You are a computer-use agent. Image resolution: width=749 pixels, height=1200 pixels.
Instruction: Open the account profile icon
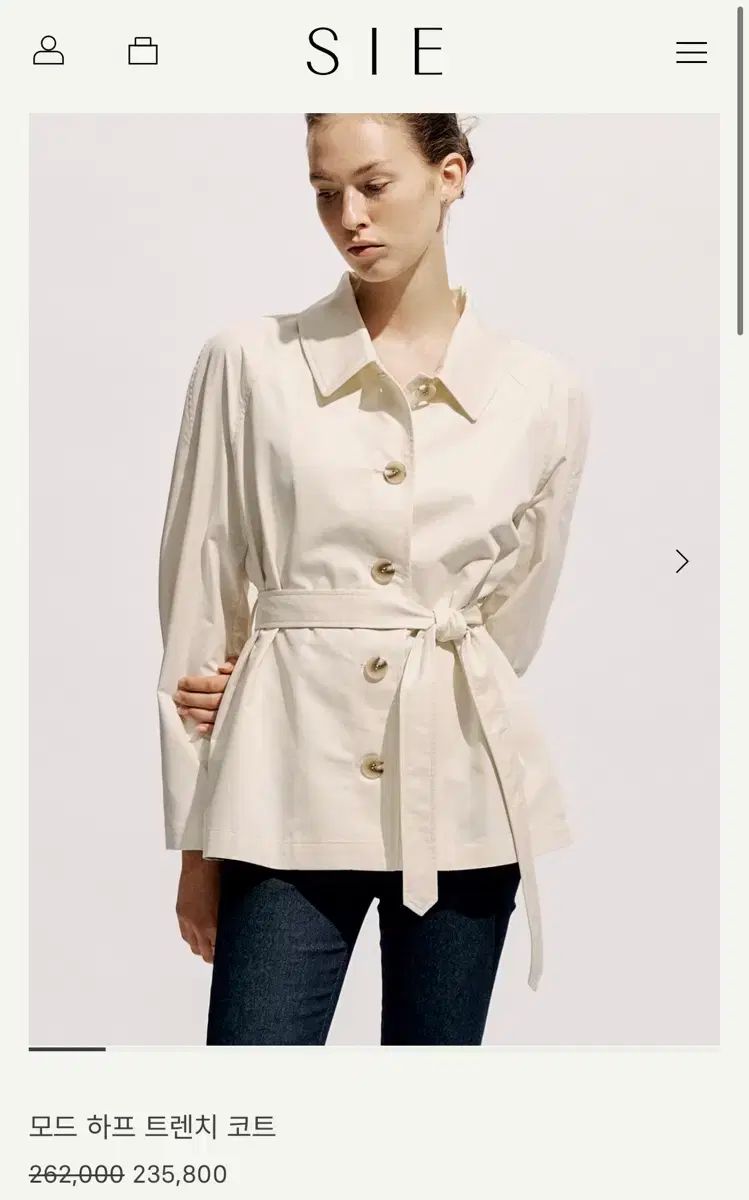click(48, 51)
